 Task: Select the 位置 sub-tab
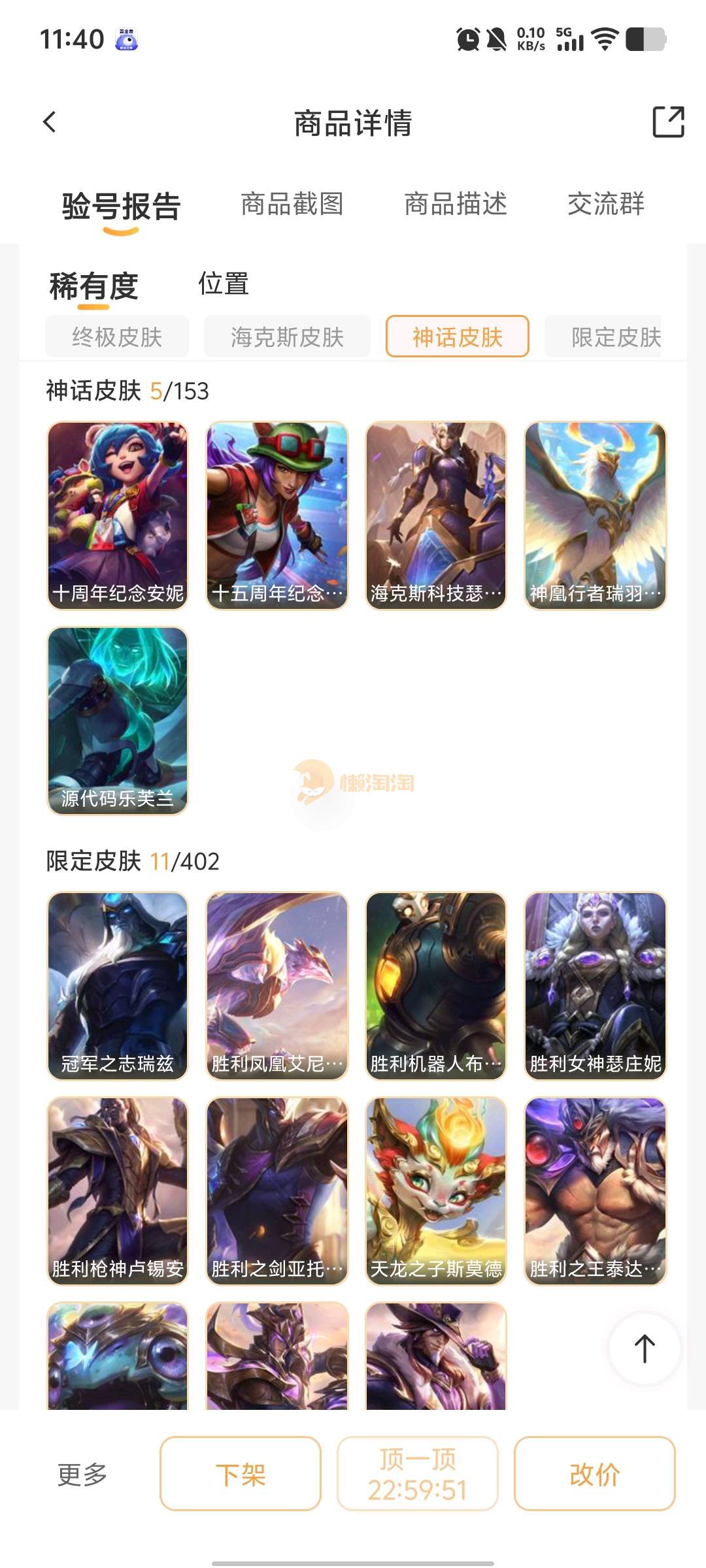tap(224, 284)
